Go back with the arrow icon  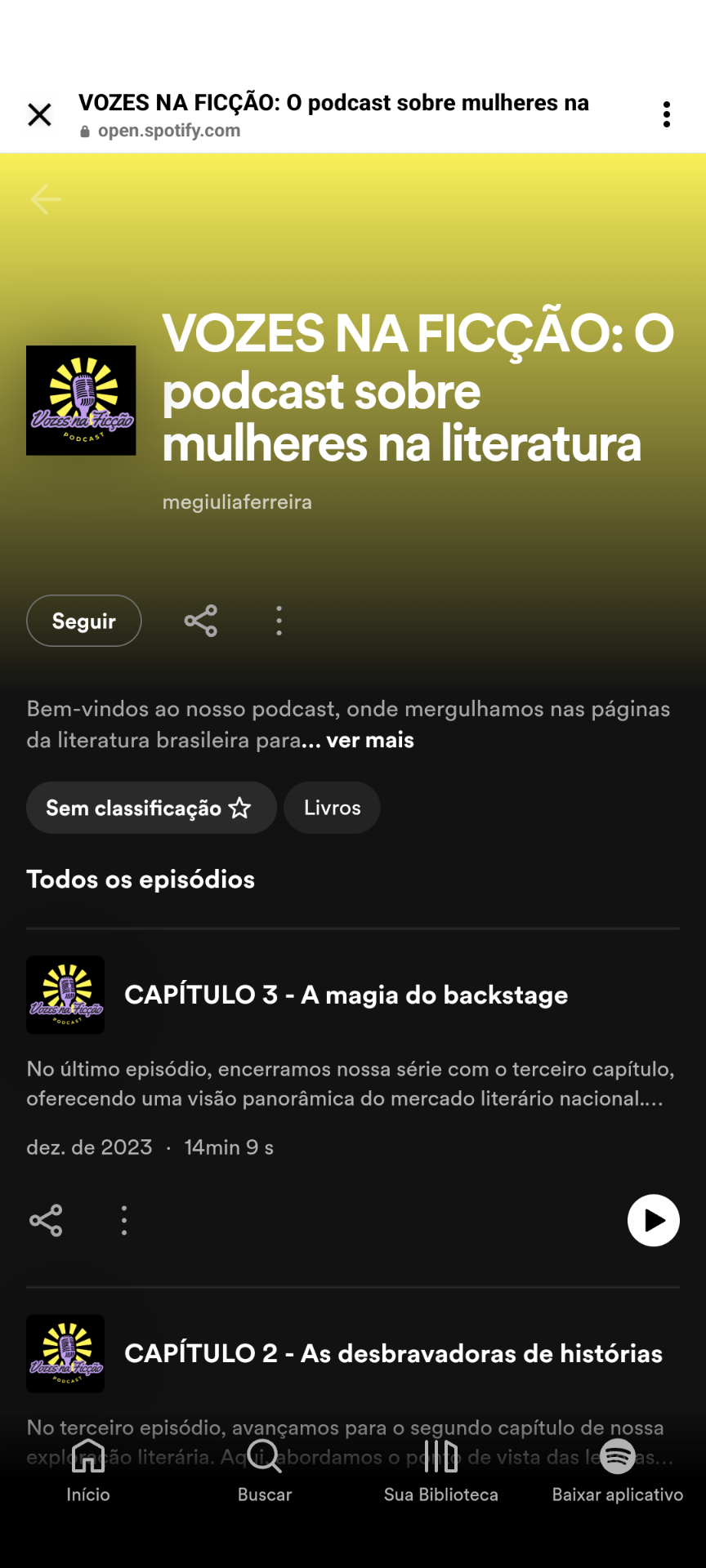click(x=46, y=199)
